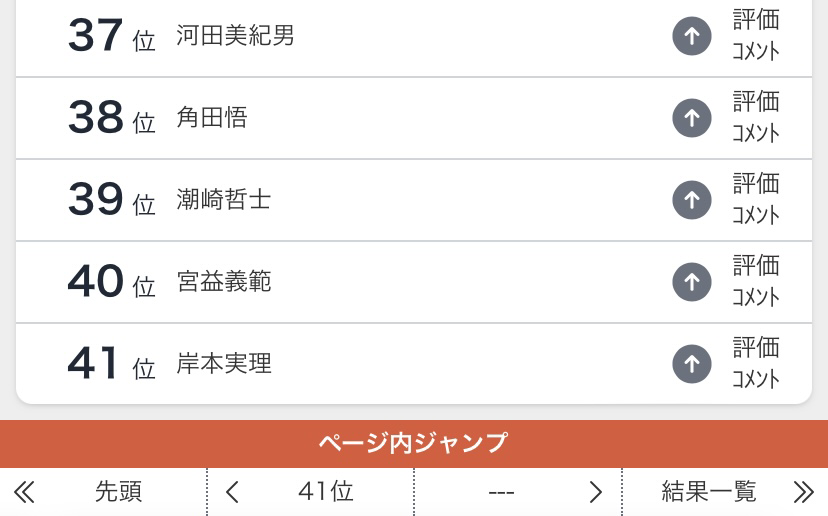This screenshot has height=516, width=828.
Task: Open 評価コメント for 岸本実理
Action: click(755, 363)
